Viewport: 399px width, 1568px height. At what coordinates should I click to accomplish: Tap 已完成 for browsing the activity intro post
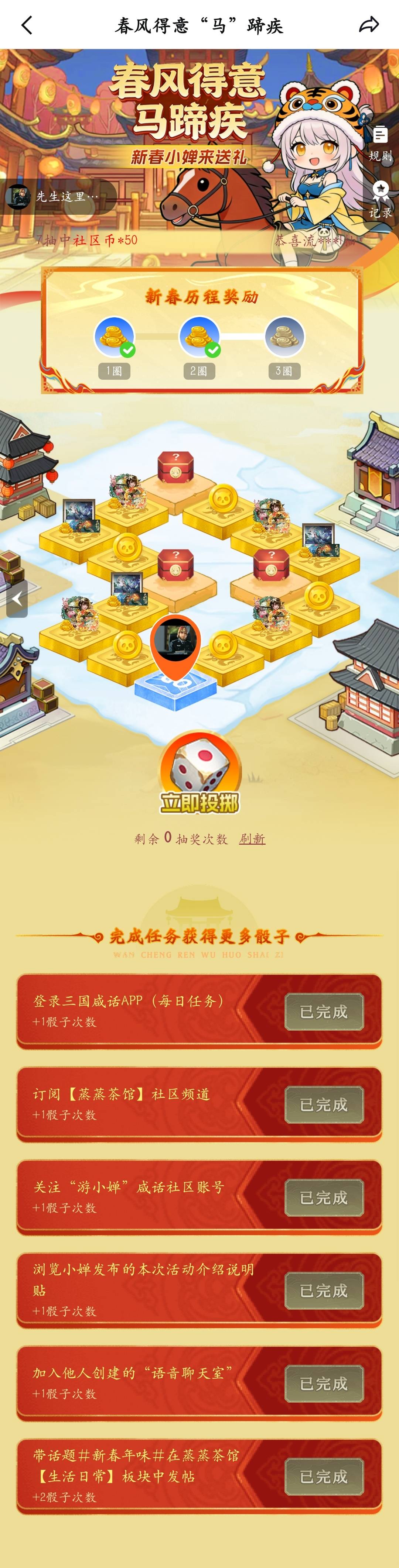[324, 1290]
